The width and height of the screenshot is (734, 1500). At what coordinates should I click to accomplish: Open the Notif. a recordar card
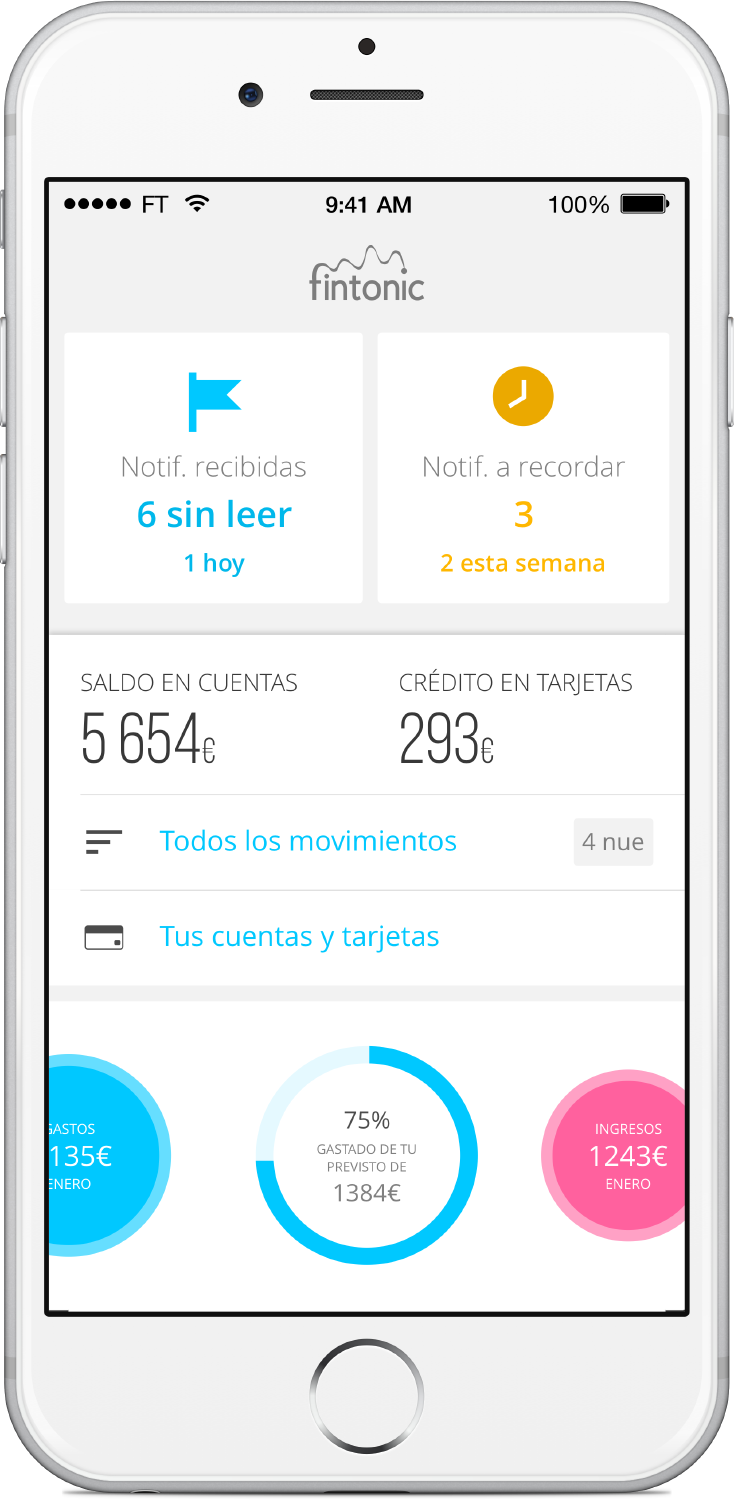click(x=523, y=468)
